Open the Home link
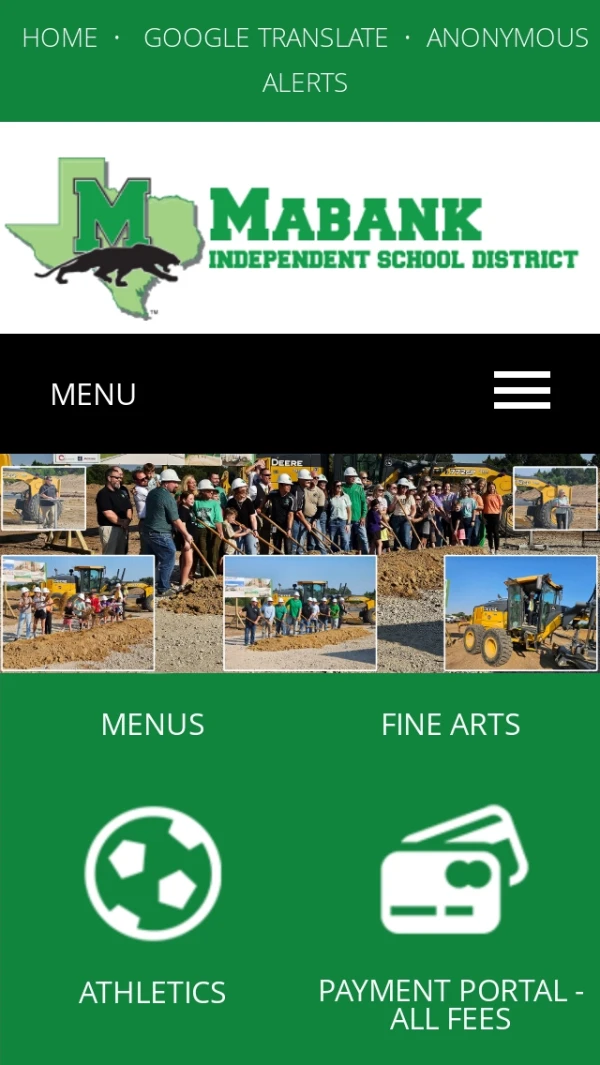The height and width of the screenshot is (1065, 600). tap(60, 38)
